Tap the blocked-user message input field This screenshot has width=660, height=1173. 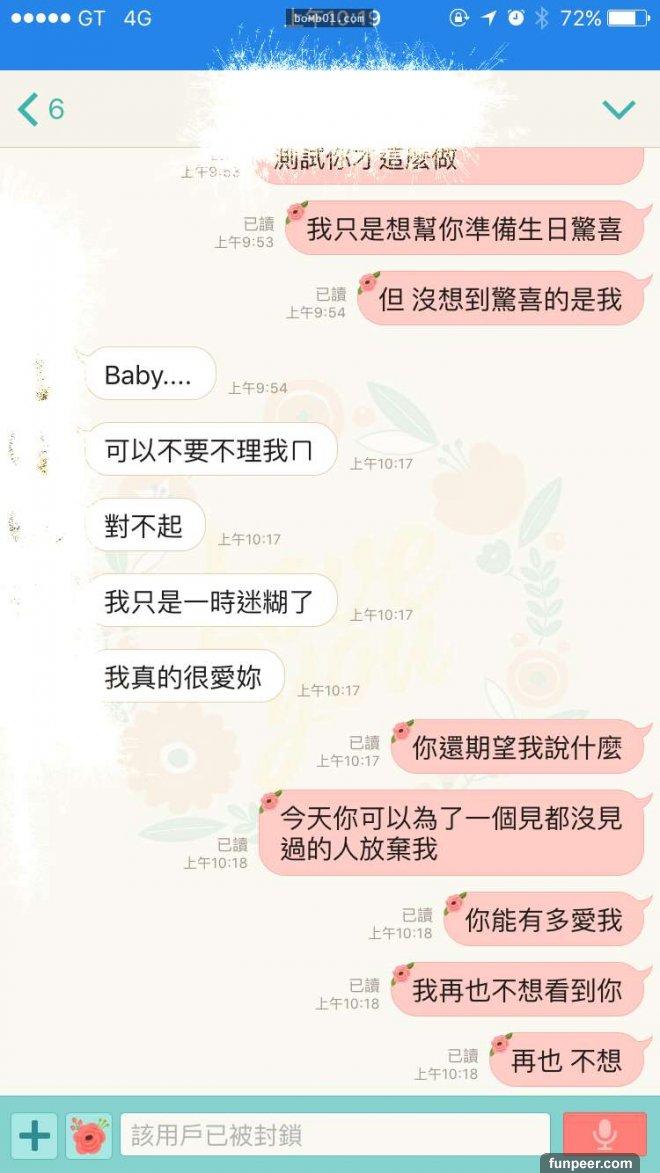(335, 1135)
